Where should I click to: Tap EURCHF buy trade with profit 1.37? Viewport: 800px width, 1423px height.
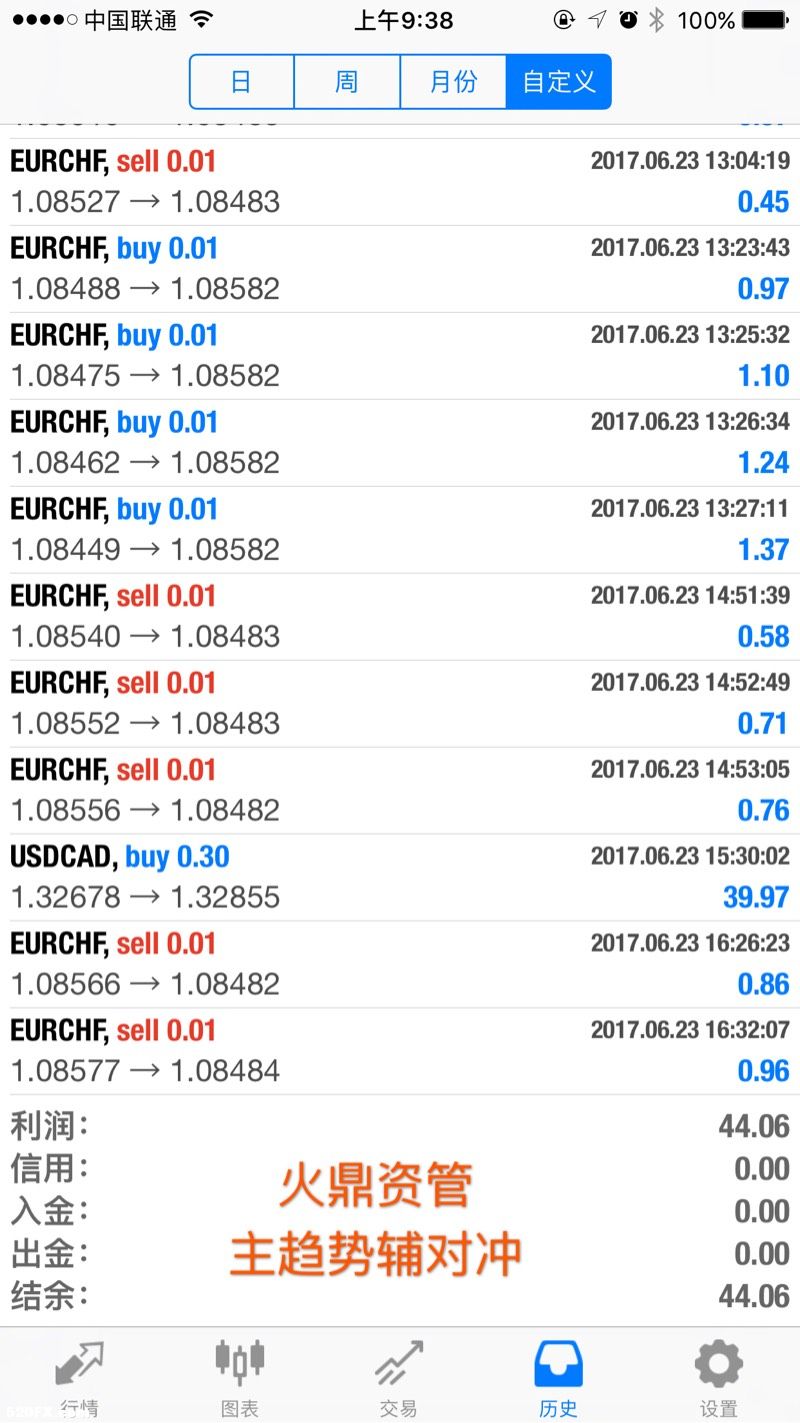400,530
